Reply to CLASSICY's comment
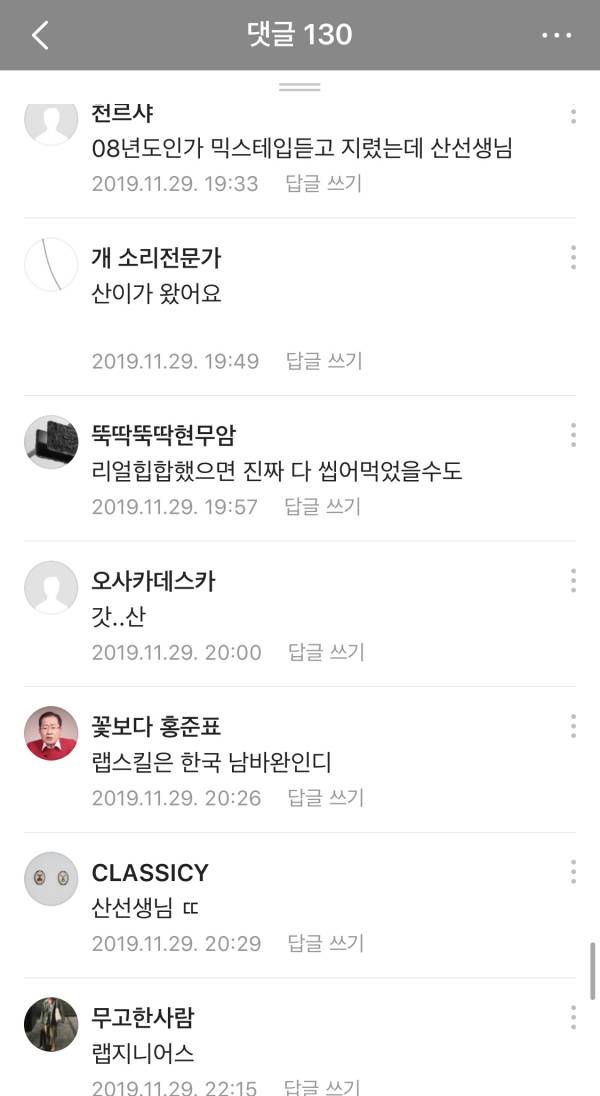Image resolution: width=600 pixels, height=1096 pixels. pyautogui.click(x=326, y=943)
